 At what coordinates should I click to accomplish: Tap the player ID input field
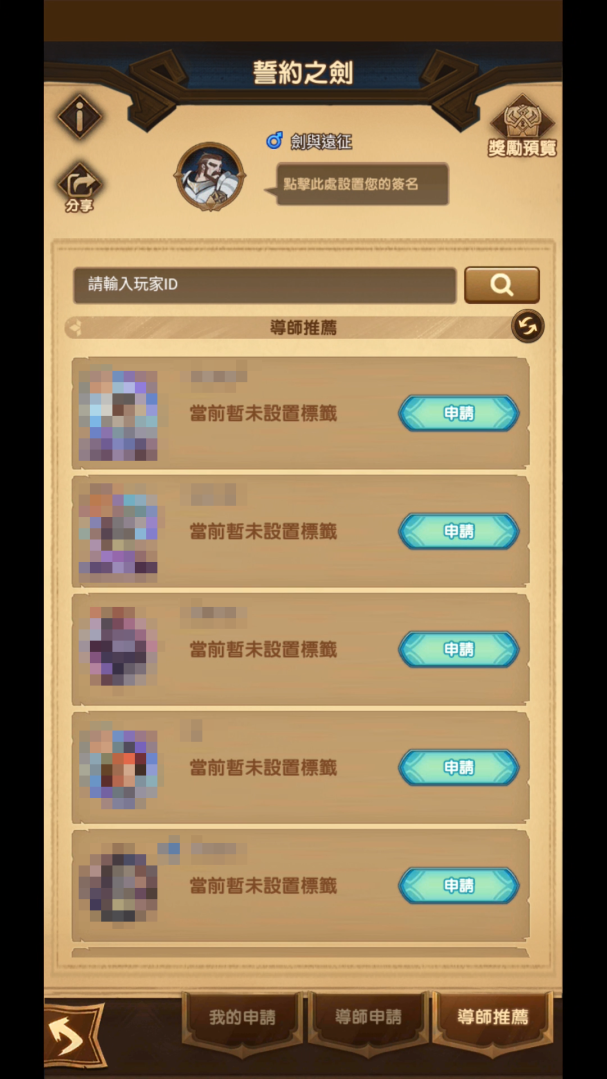(265, 285)
